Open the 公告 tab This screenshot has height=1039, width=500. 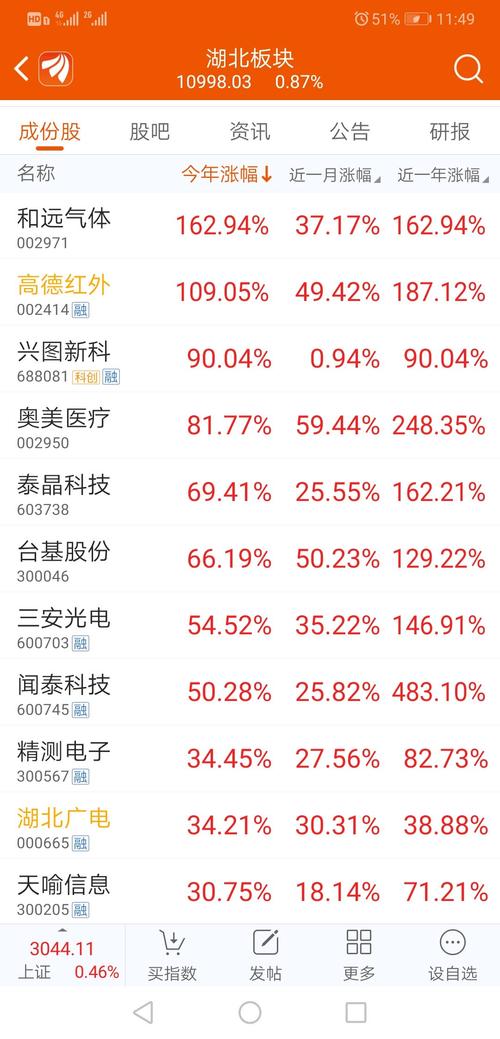click(x=350, y=131)
